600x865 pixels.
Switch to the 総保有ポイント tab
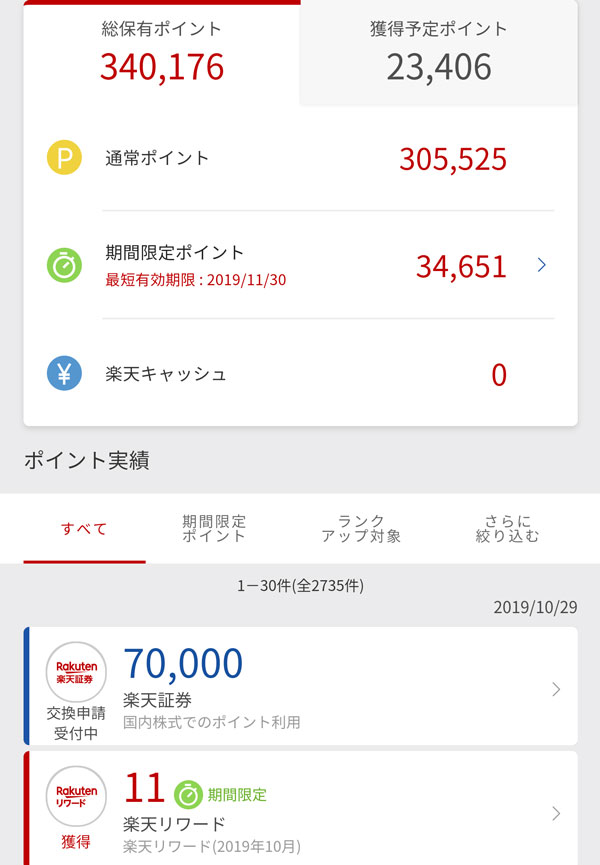coord(161,52)
